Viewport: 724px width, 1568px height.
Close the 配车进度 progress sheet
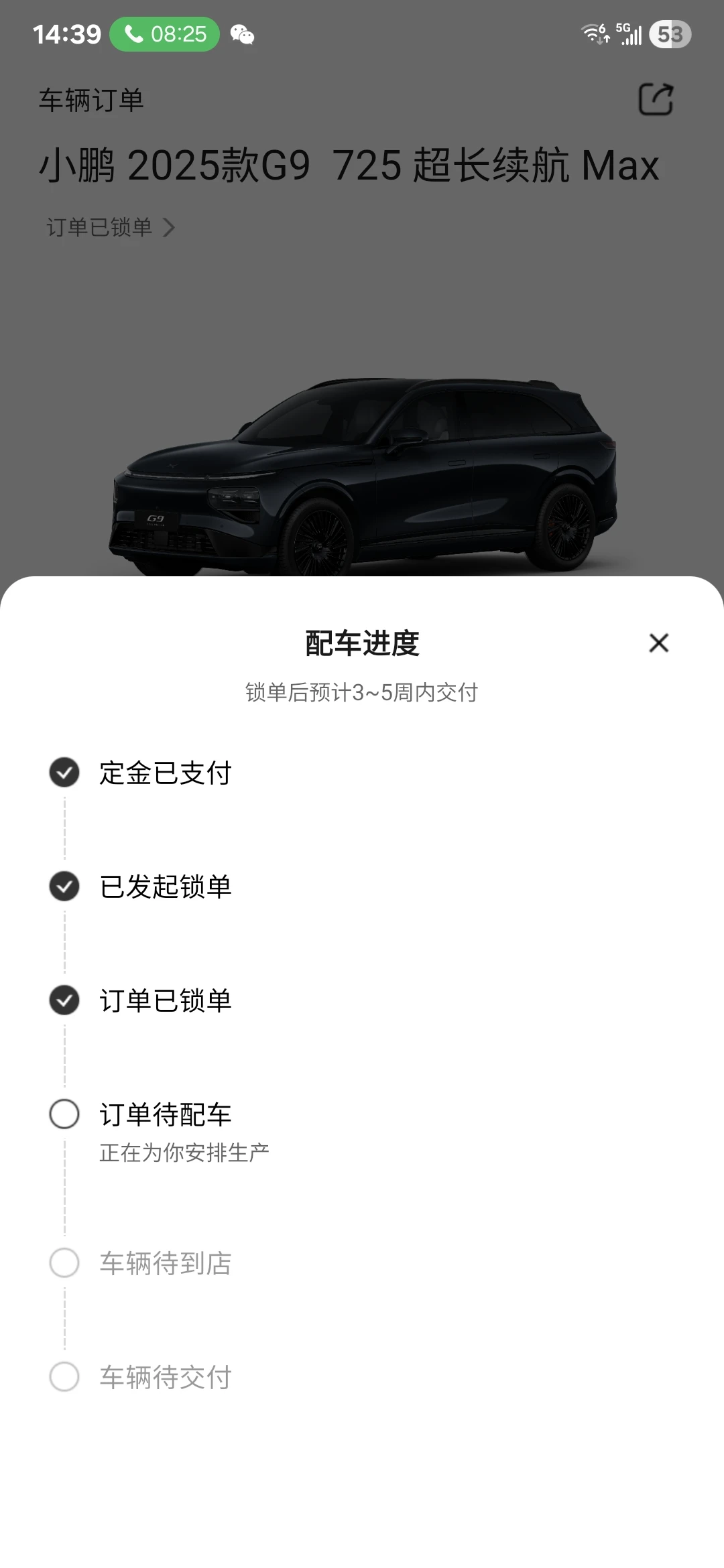click(658, 643)
